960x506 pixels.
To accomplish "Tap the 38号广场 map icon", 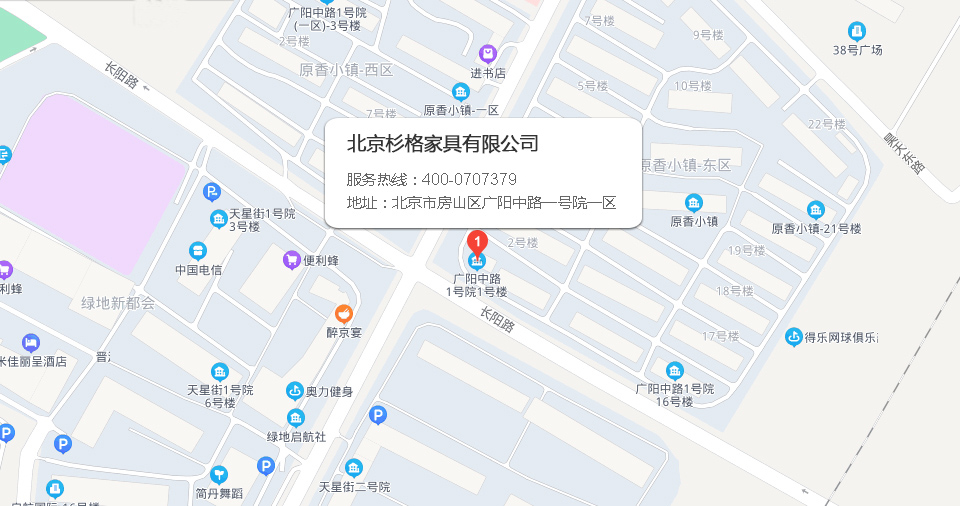I will tap(856, 31).
